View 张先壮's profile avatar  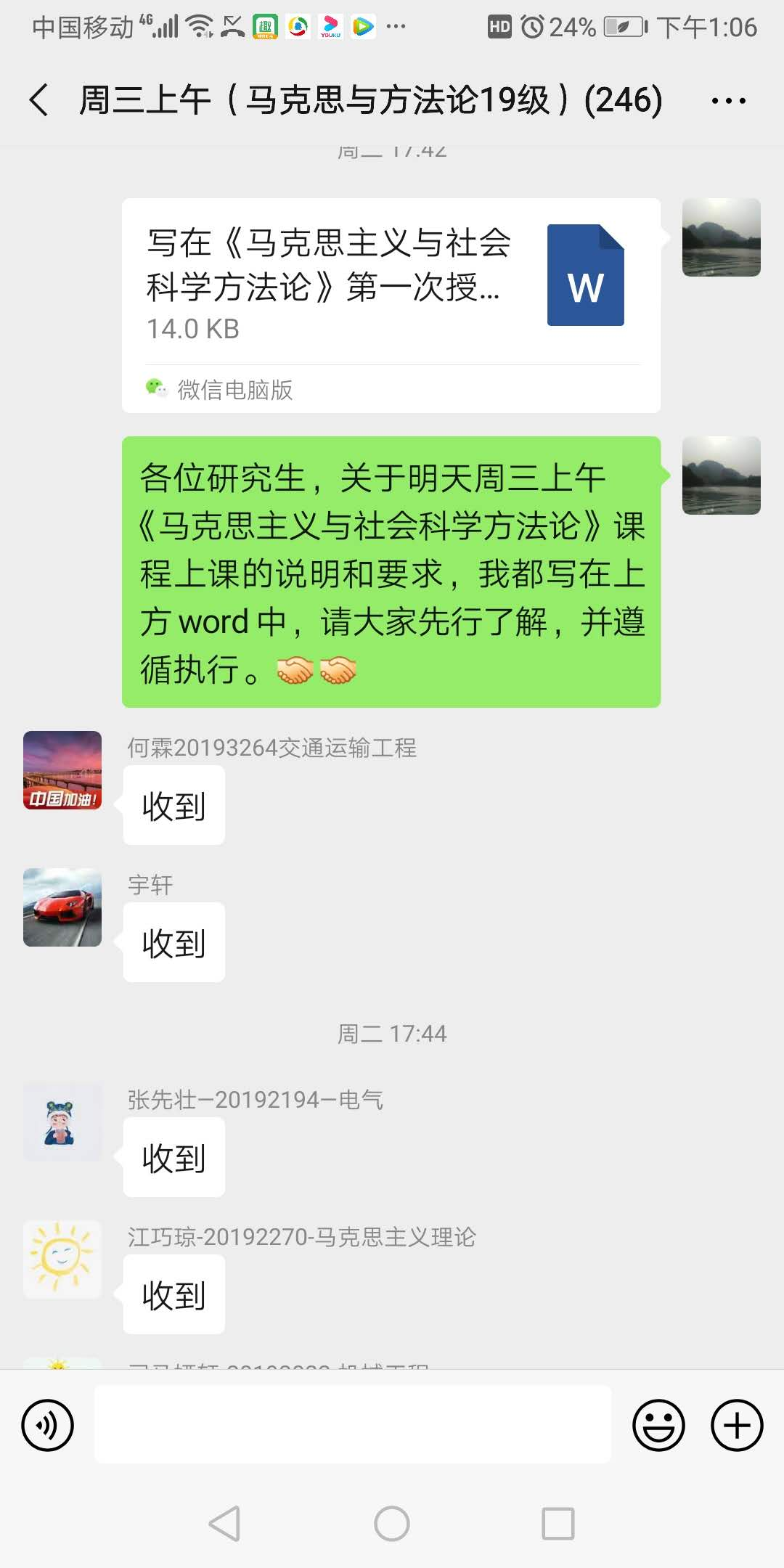tap(62, 1122)
